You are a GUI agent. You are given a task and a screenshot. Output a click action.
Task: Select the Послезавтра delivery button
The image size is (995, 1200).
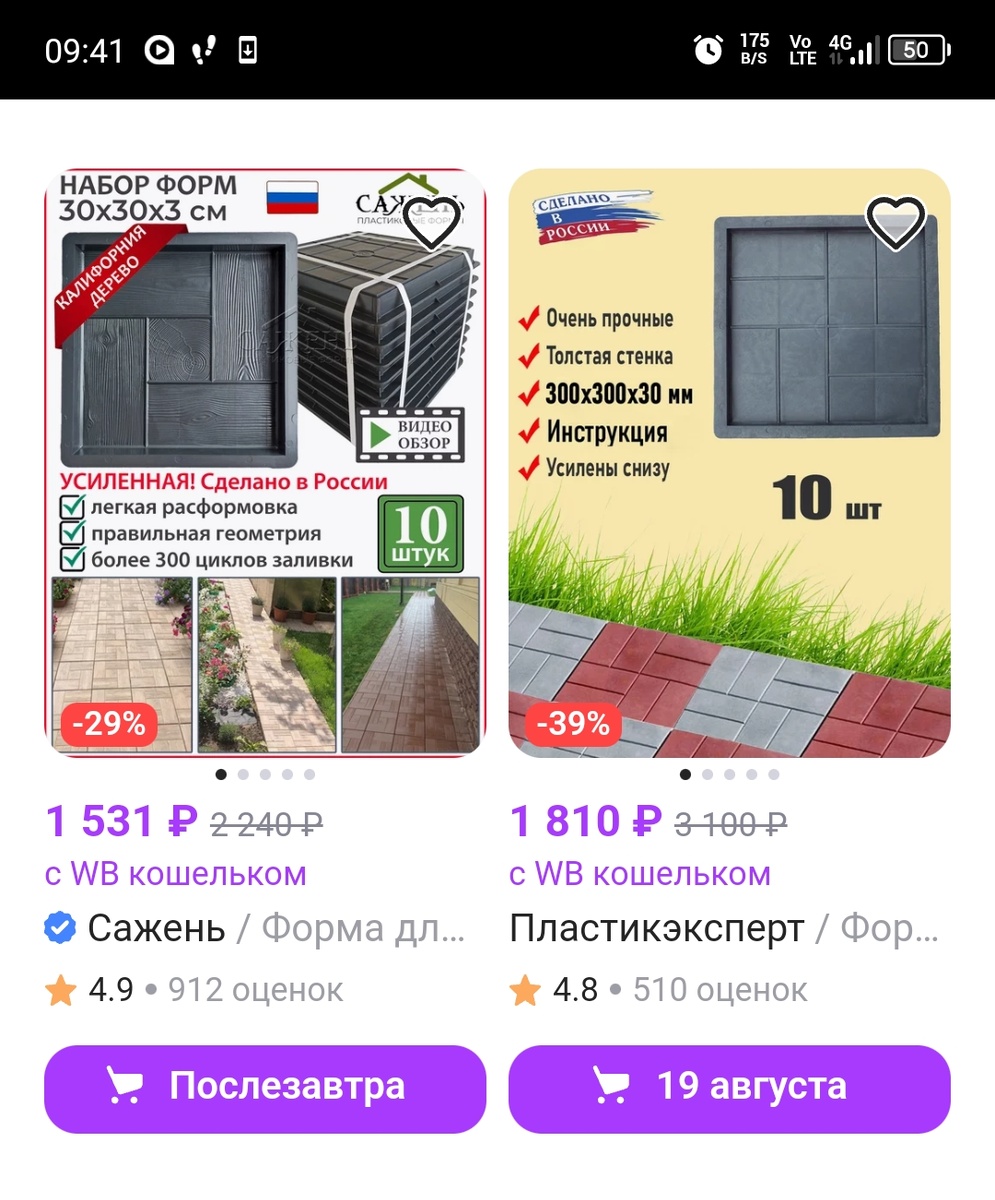click(264, 1087)
